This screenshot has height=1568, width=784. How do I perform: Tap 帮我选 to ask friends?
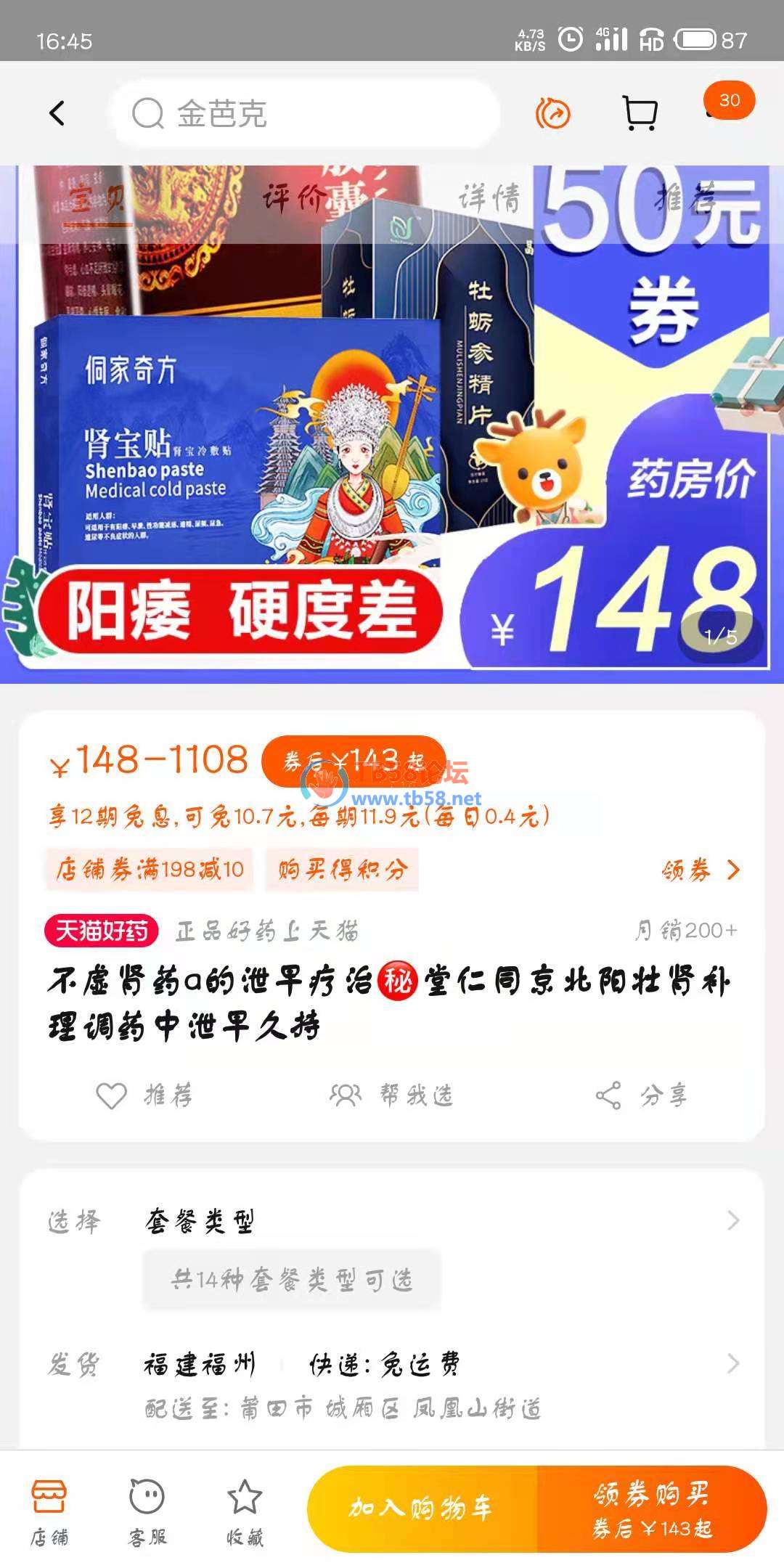coord(392,1095)
